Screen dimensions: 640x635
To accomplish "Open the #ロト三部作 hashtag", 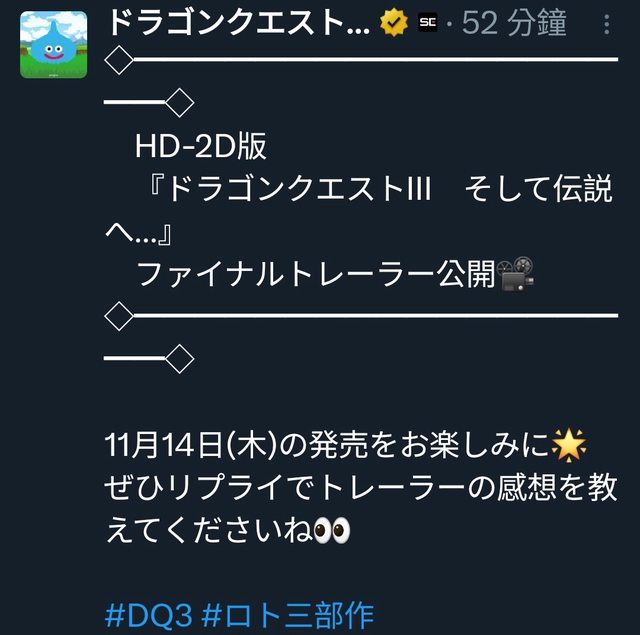I will [x=288, y=615].
